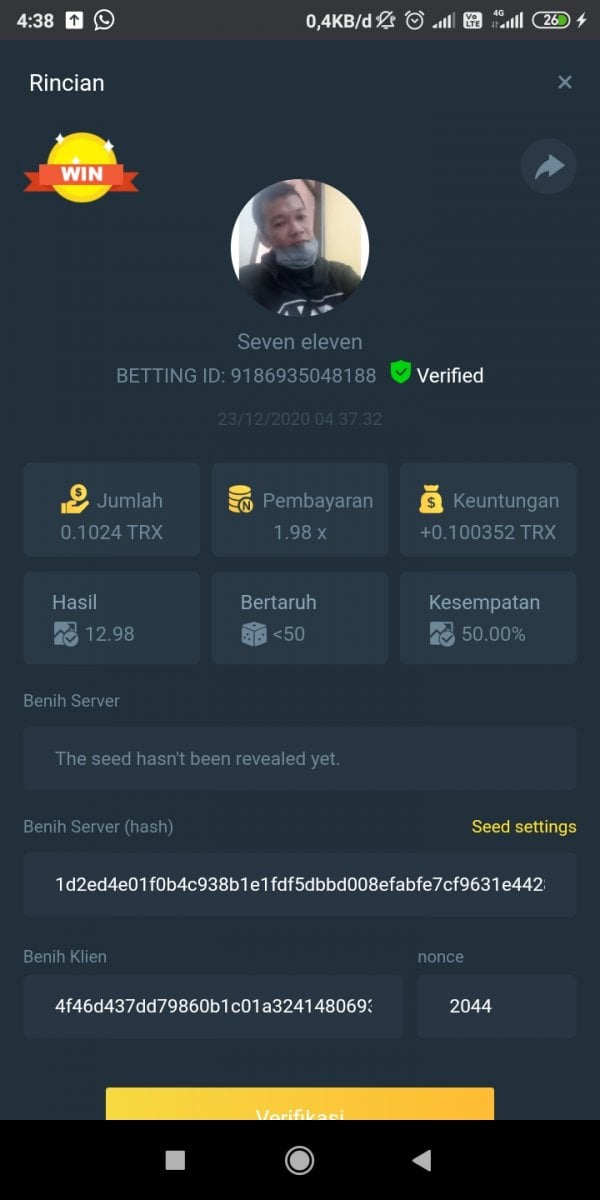Close the Rincian bet details panel

pos(565,82)
